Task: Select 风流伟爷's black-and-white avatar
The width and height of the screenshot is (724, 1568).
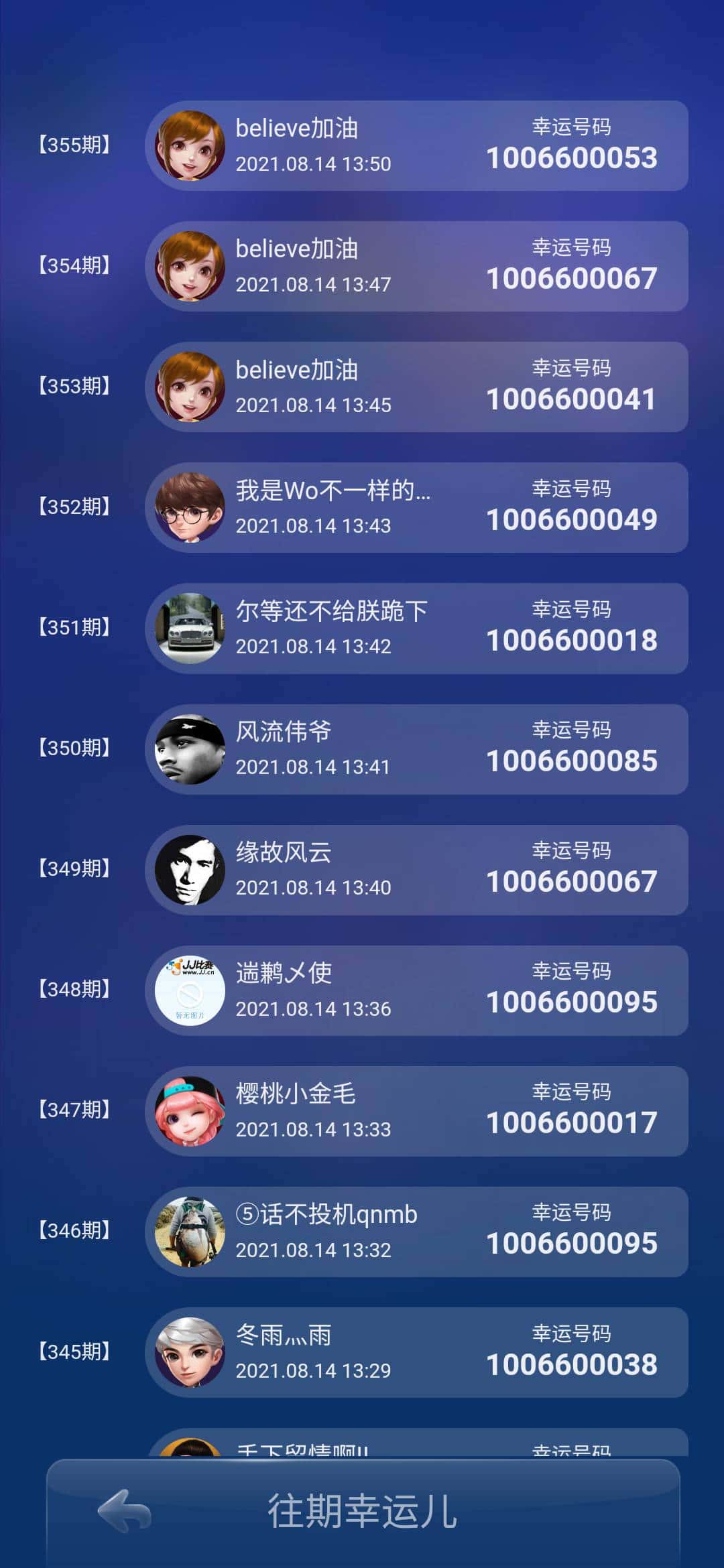Action: pyautogui.click(x=190, y=749)
